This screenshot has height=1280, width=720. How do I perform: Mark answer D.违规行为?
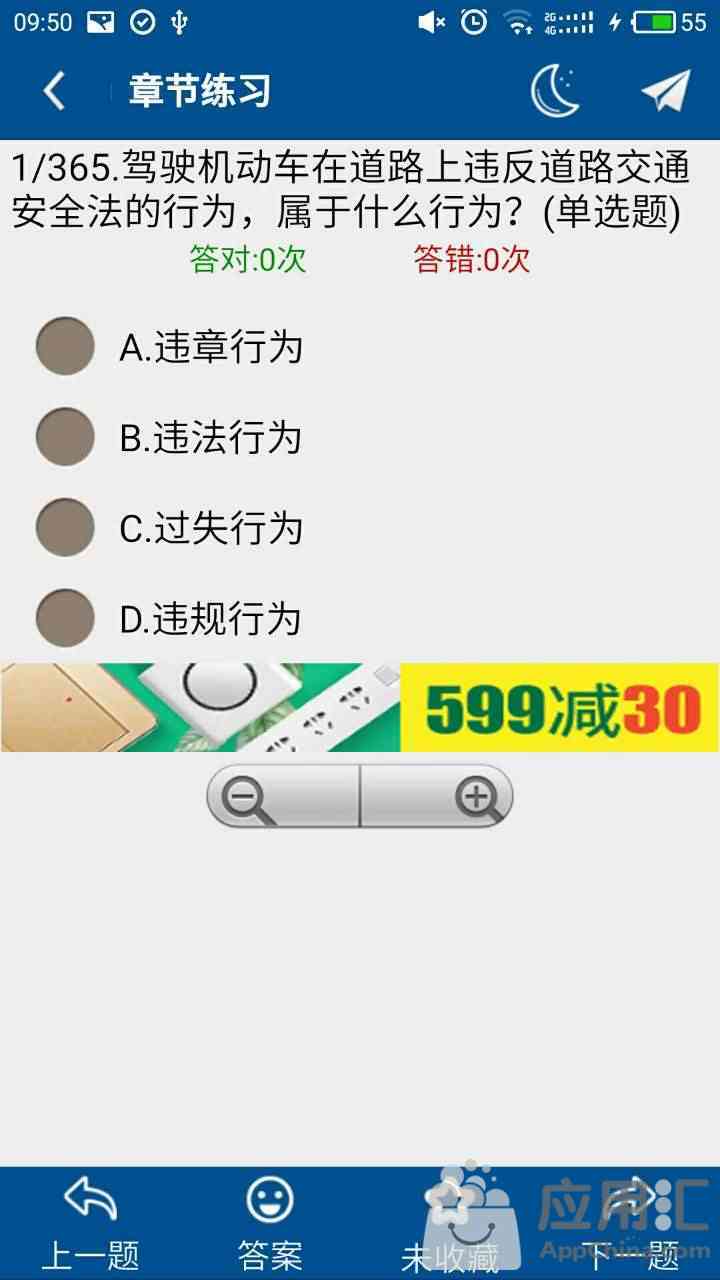tap(168, 618)
